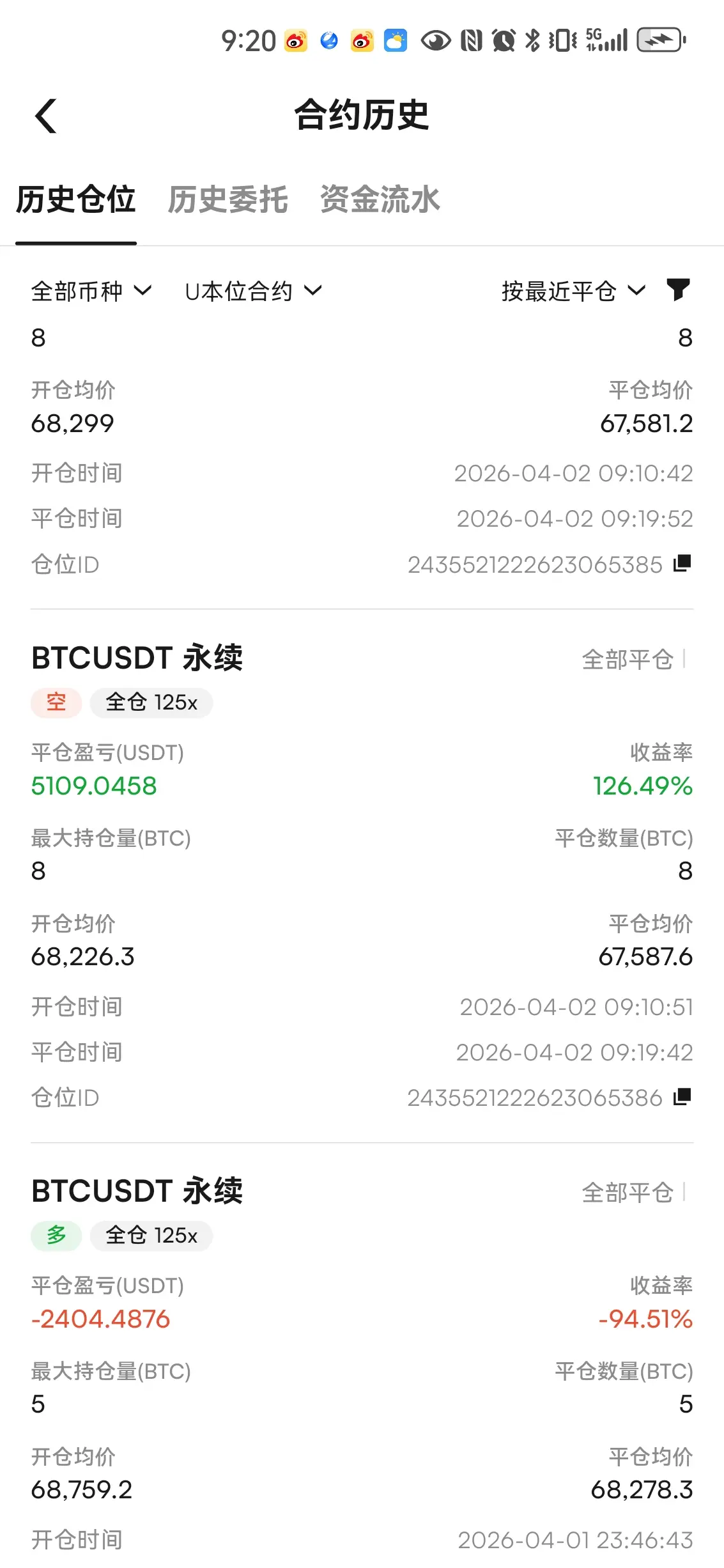Image resolution: width=724 pixels, height=1568 pixels.
Task: Switch to the 资金流水 tab
Action: click(380, 199)
